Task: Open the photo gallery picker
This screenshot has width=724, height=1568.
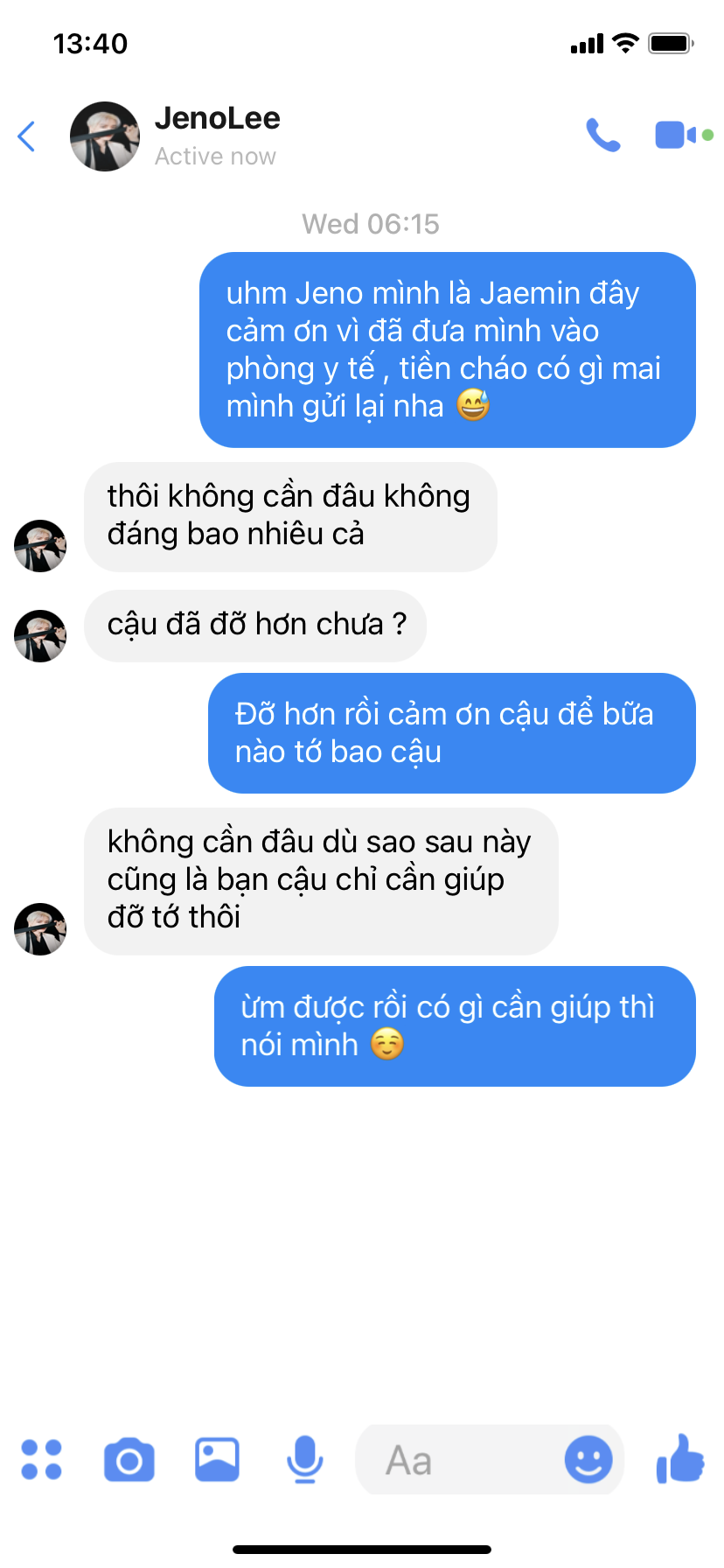Action: pyautogui.click(x=217, y=1459)
